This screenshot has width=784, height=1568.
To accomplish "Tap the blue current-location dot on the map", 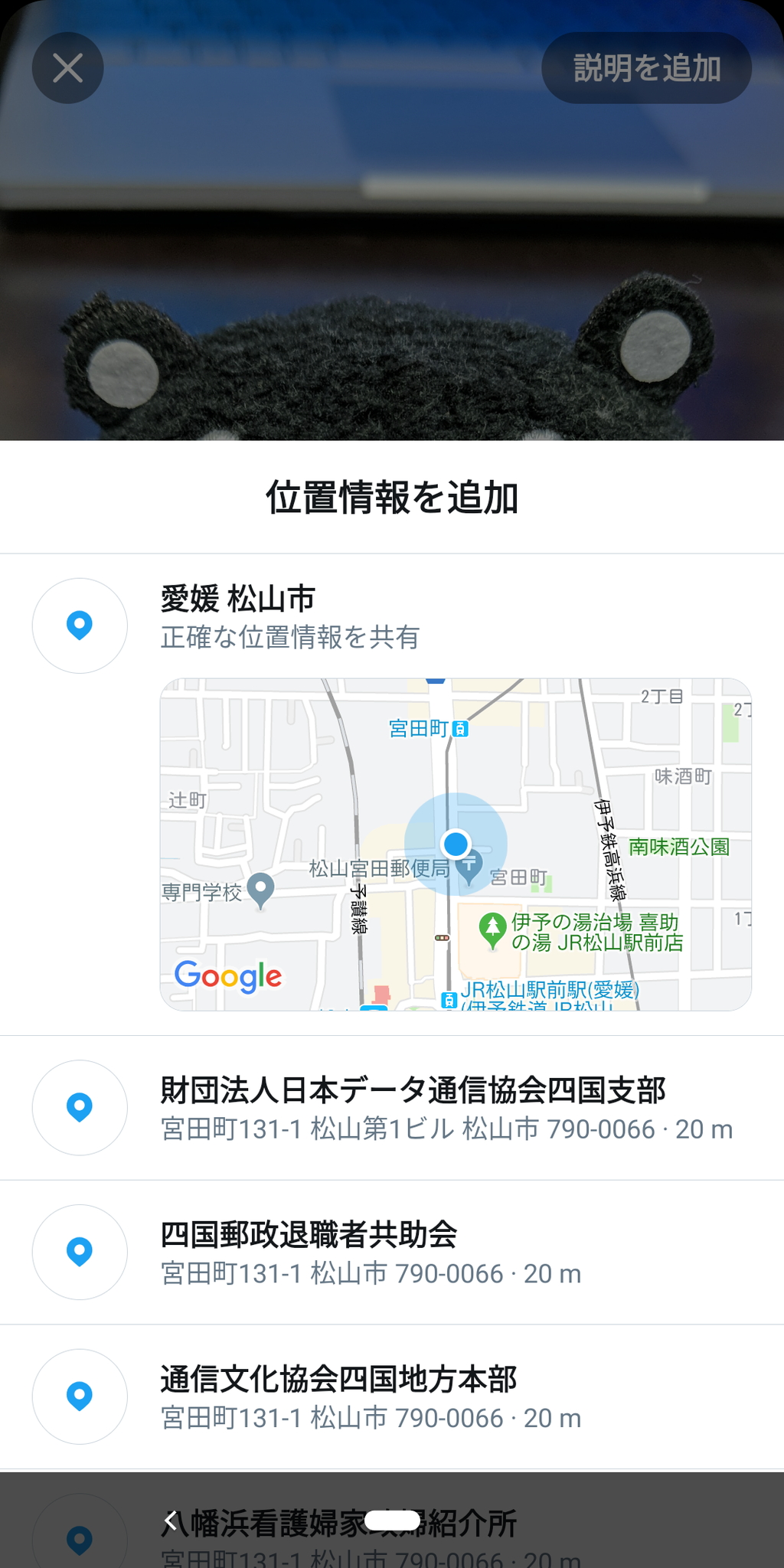I will click(457, 845).
